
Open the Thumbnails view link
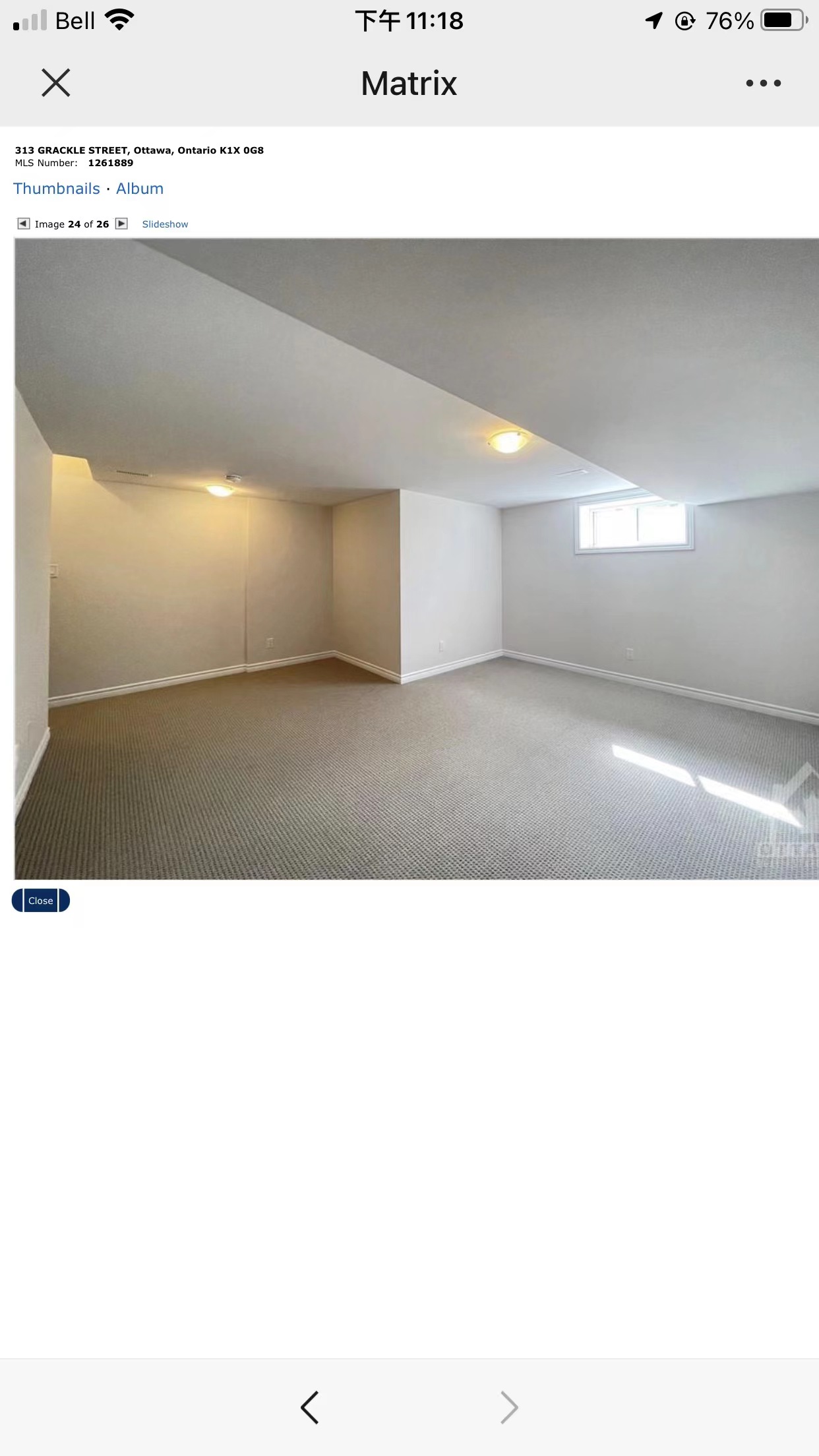click(x=57, y=189)
